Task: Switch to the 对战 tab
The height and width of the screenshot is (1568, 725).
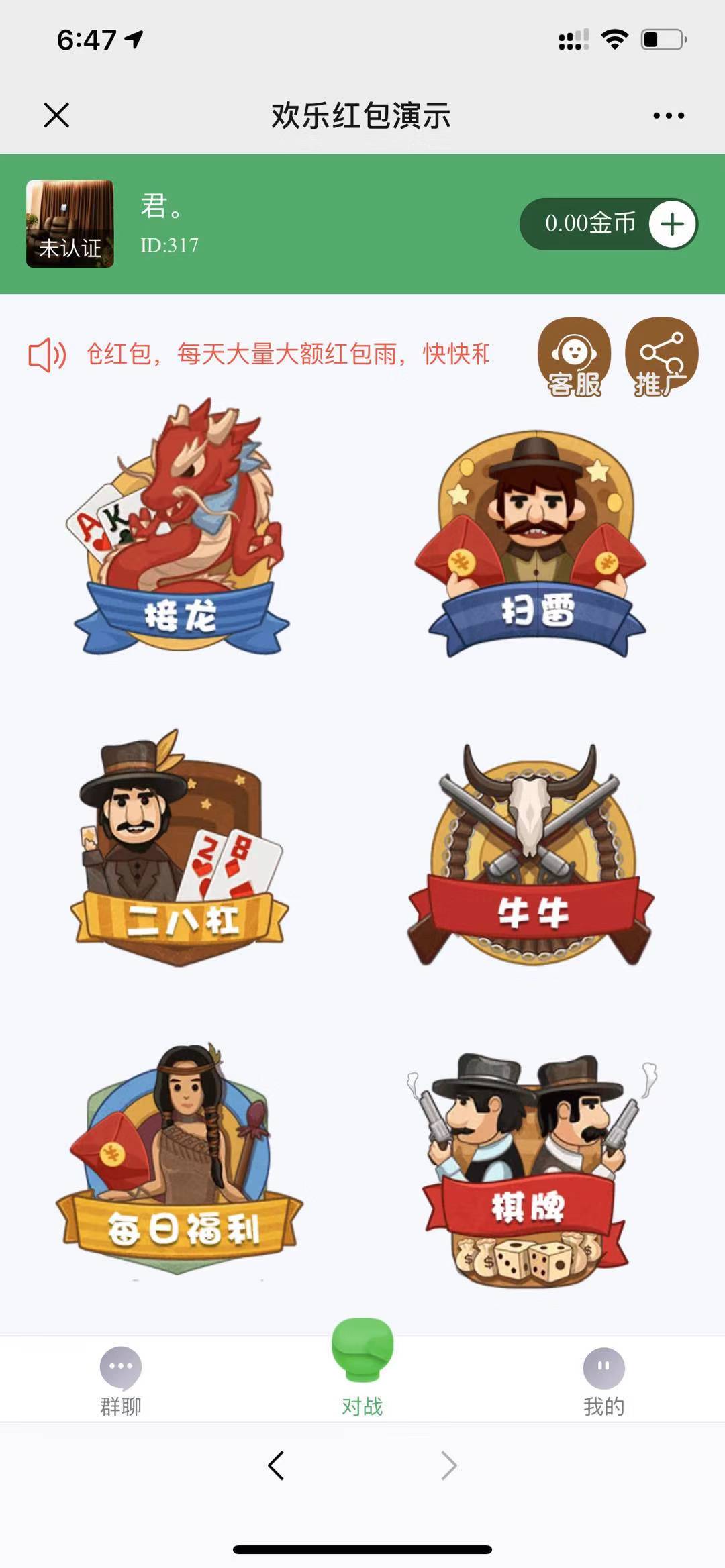Action: coord(362,1369)
